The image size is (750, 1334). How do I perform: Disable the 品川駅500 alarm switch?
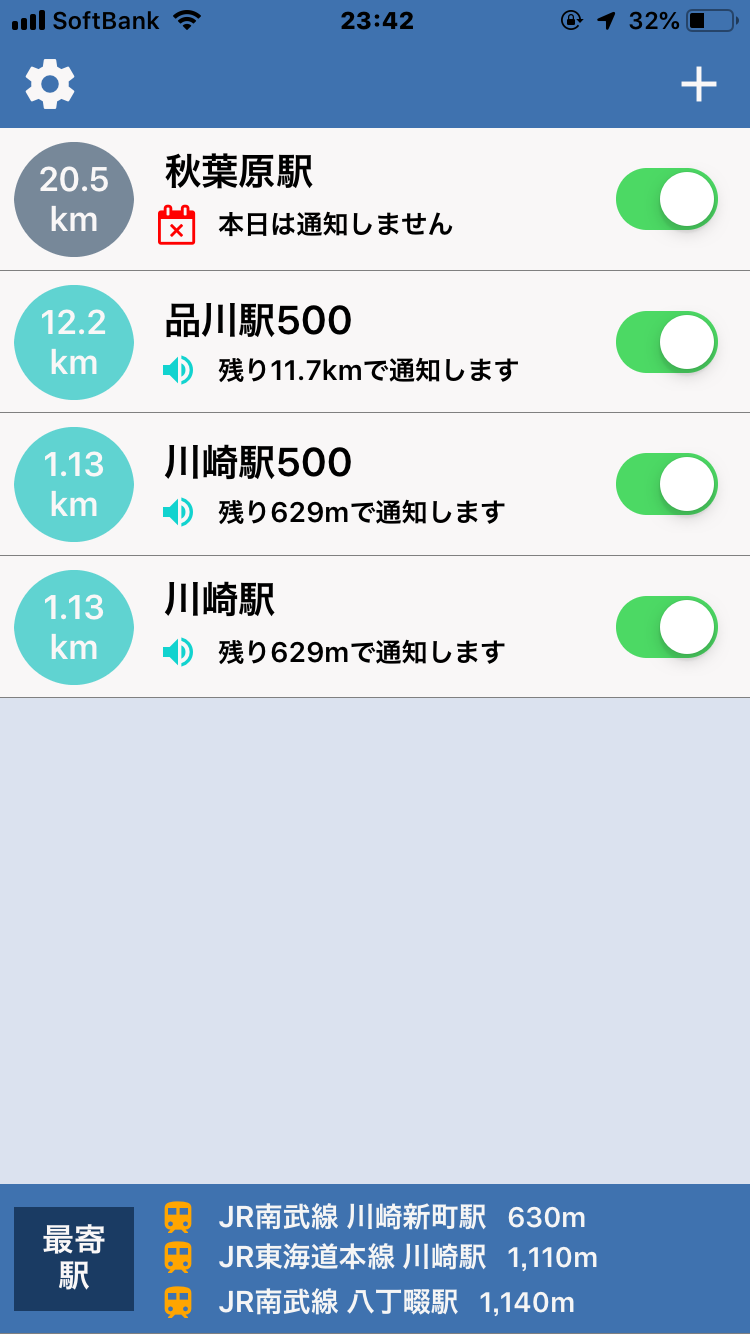coord(667,342)
